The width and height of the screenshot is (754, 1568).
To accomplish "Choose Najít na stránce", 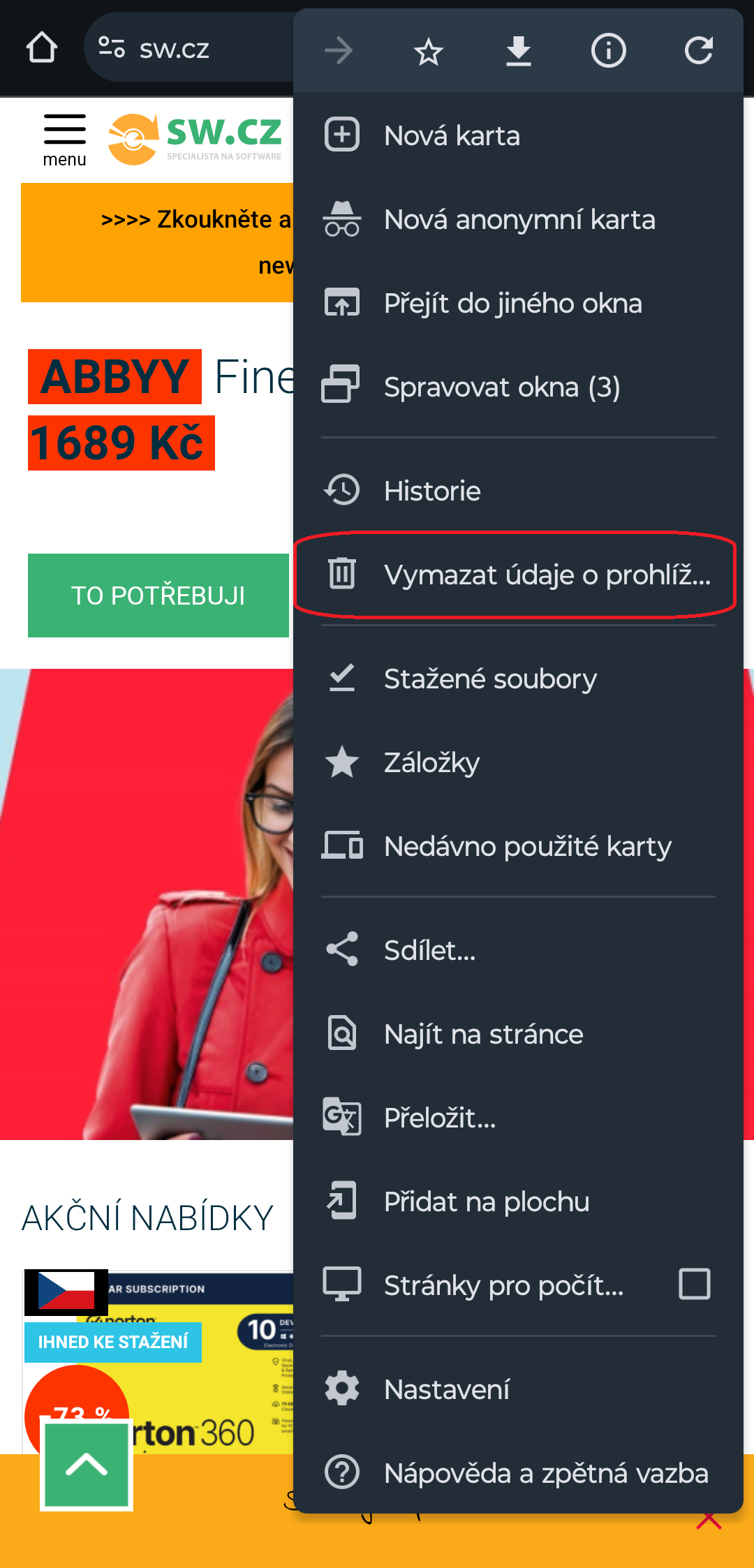I will pos(518,1034).
